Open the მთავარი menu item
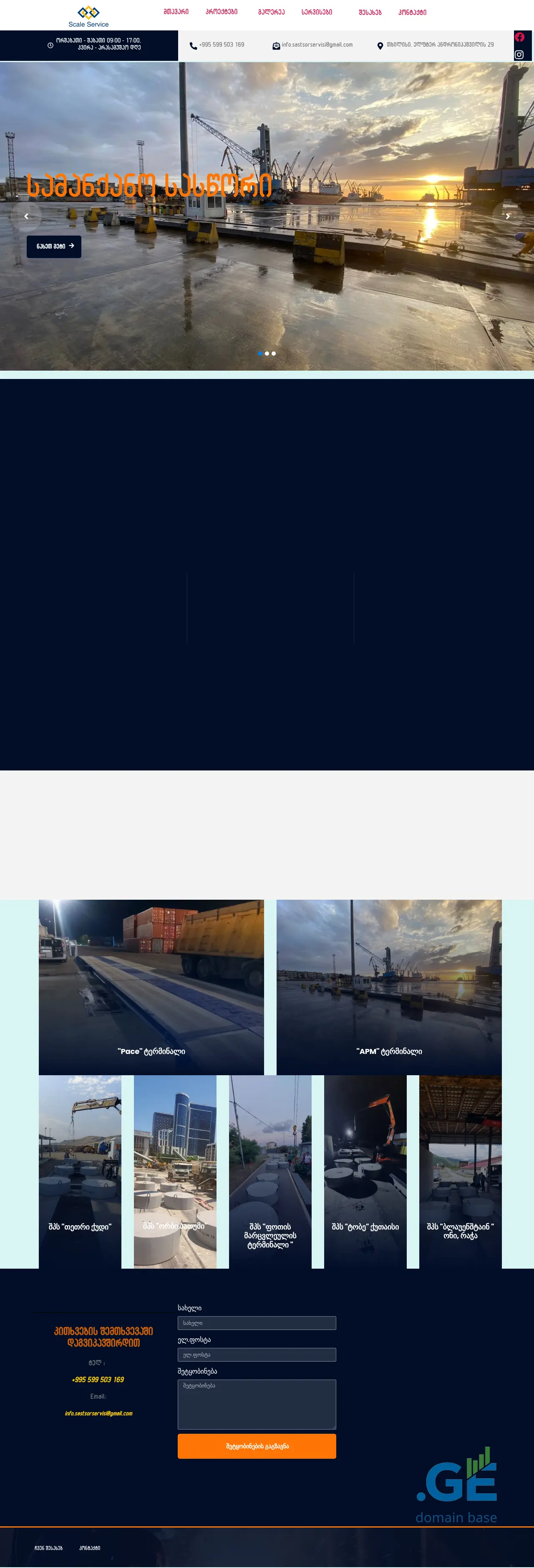534x1568 pixels. pyautogui.click(x=176, y=12)
